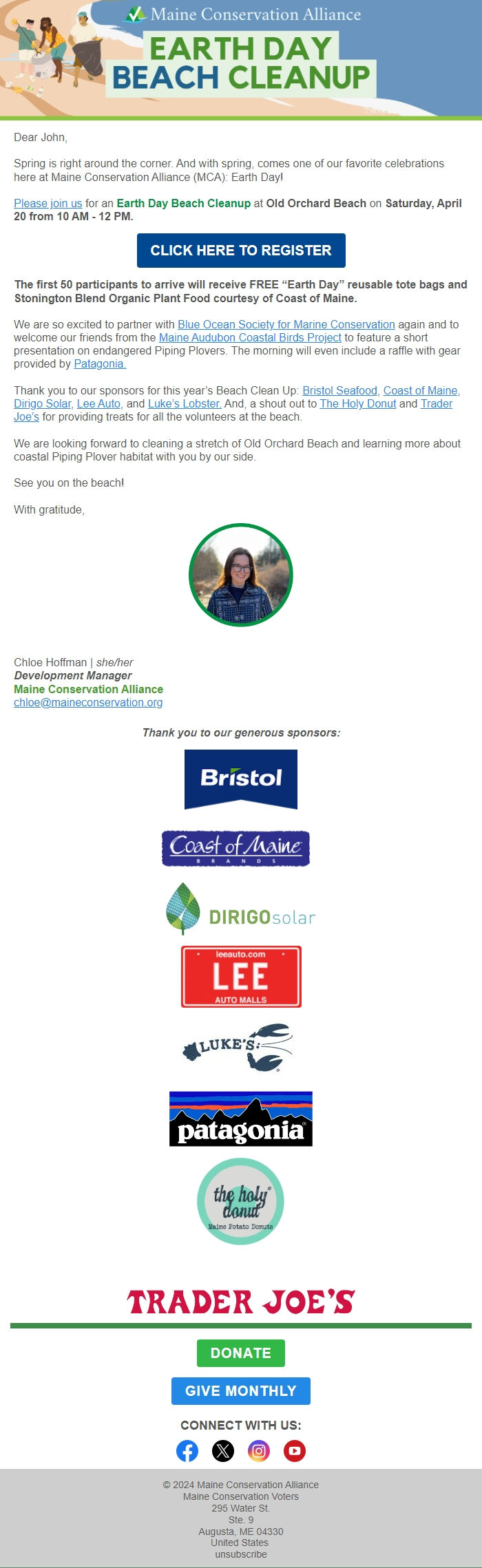
Task: Open The Holy Donut link
Action: click(x=357, y=404)
